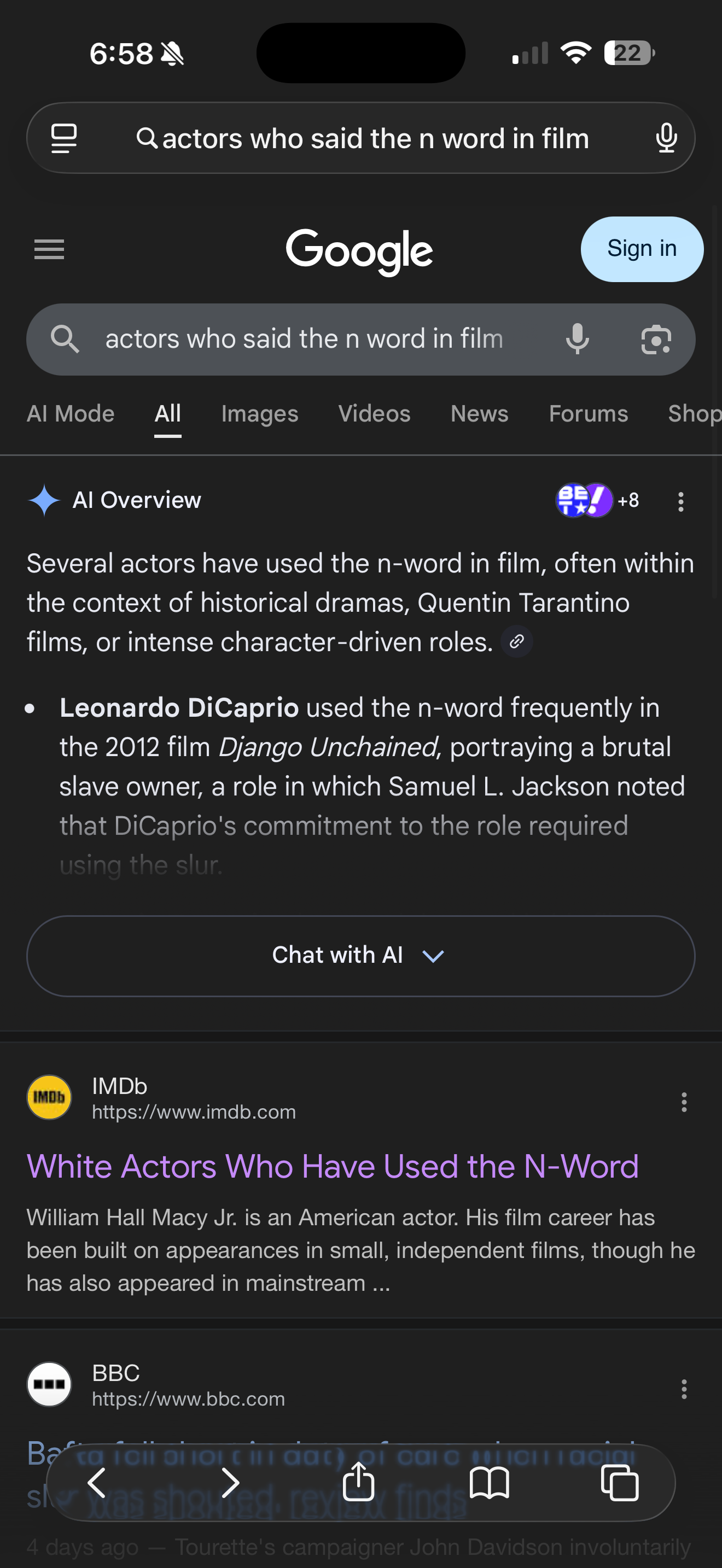Viewport: 722px width, 1568px height.
Task: Open Safari tabs overview
Action: coord(619,1482)
